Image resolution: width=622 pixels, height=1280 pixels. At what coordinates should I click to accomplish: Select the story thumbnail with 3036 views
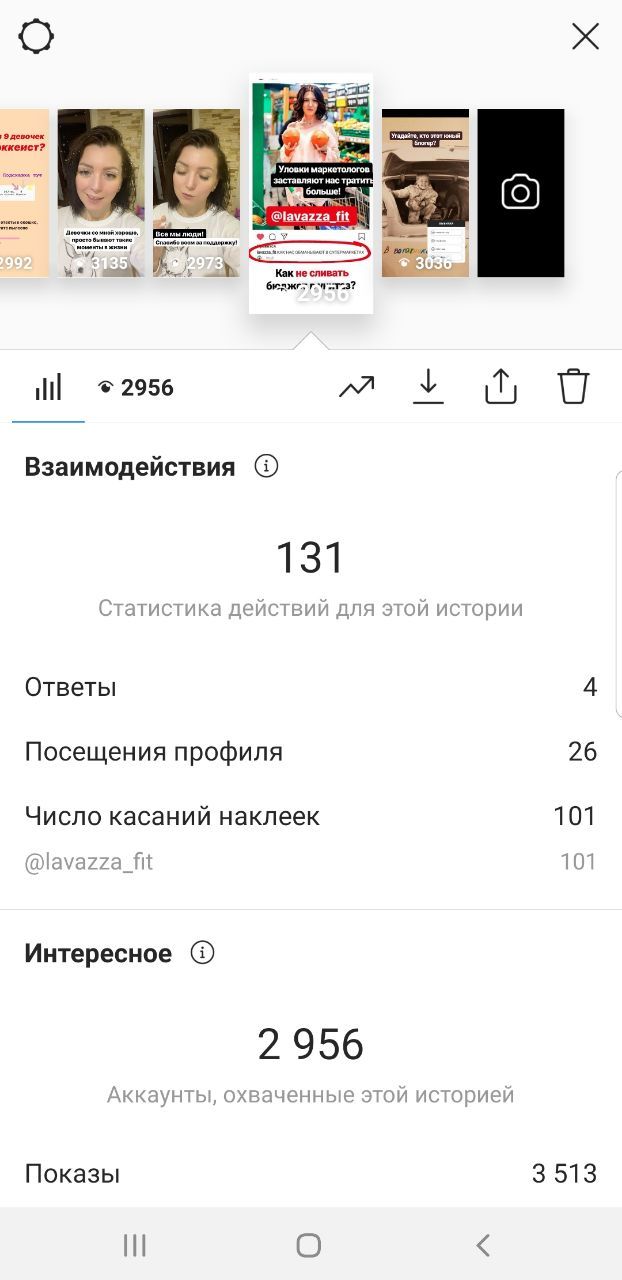point(425,193)
